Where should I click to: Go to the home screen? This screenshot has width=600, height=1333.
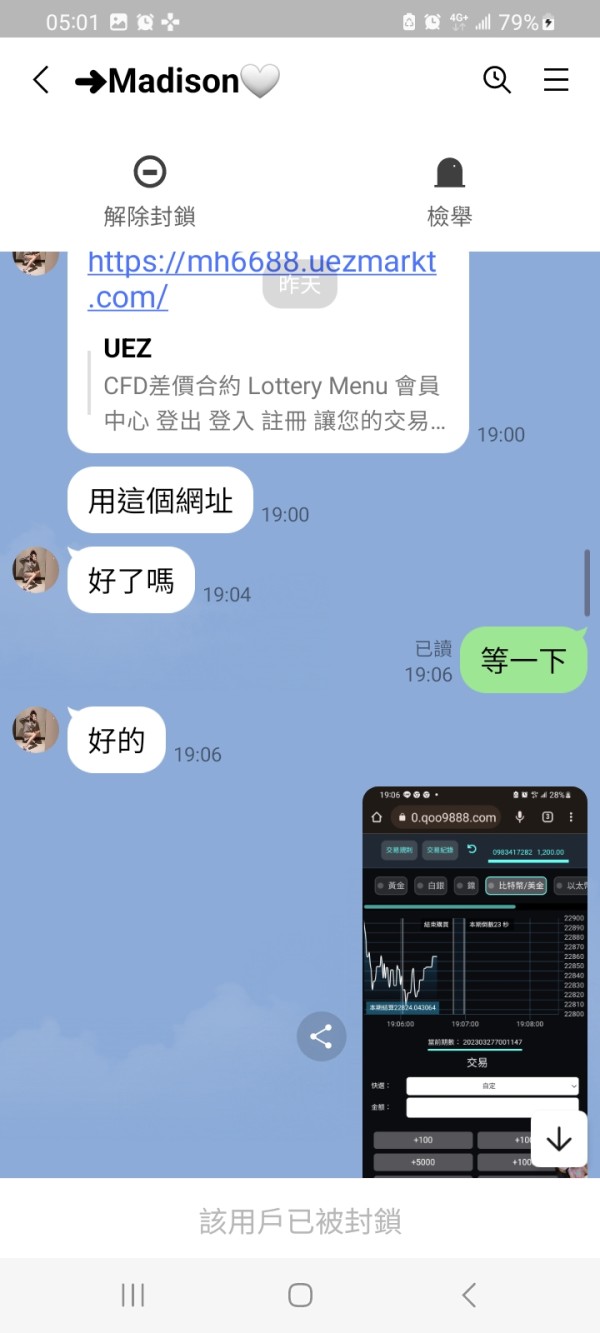pyautogui.click(x=300, y=1295)
